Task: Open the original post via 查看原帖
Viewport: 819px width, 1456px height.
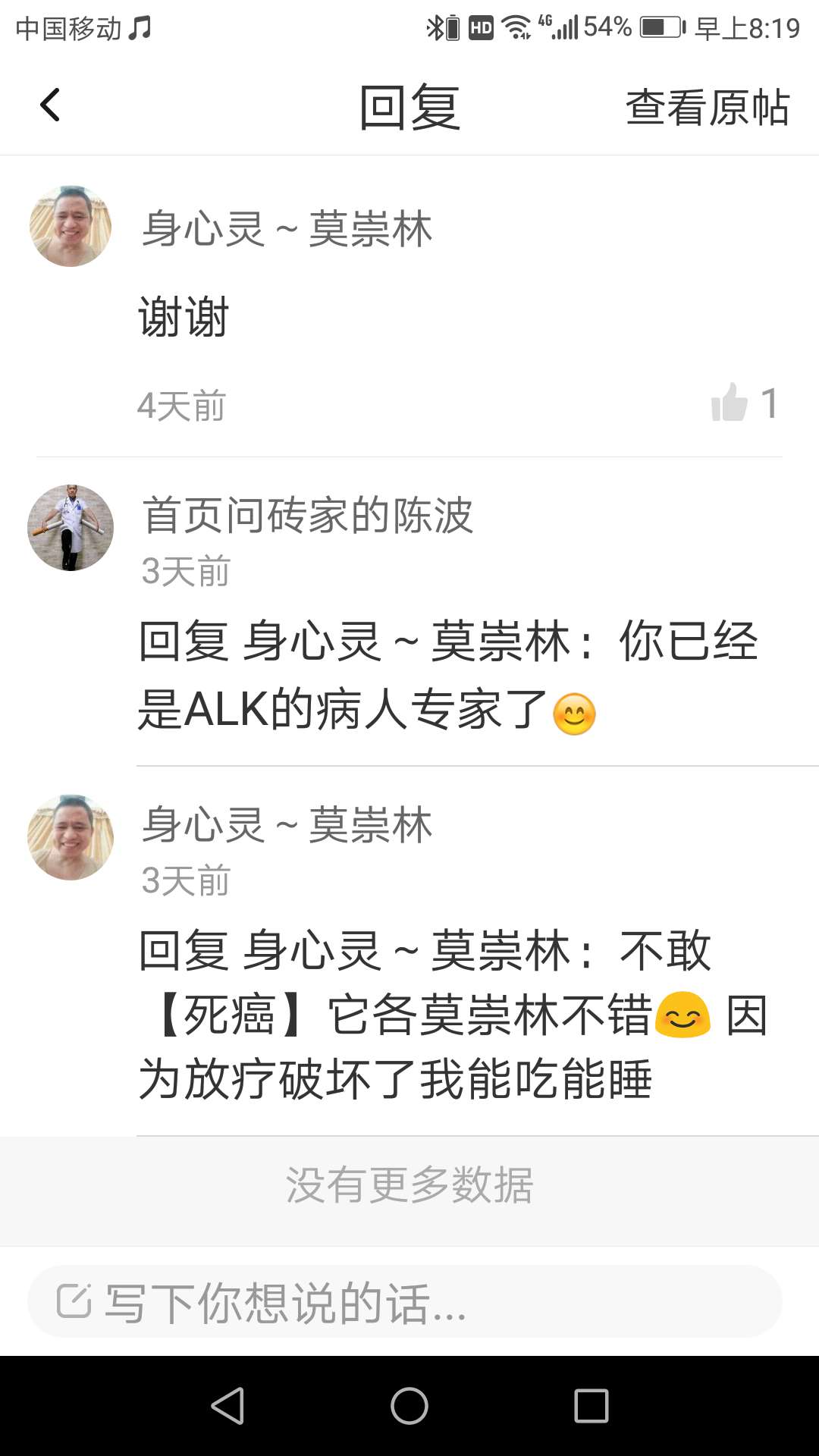Action: tap(707, 106)
